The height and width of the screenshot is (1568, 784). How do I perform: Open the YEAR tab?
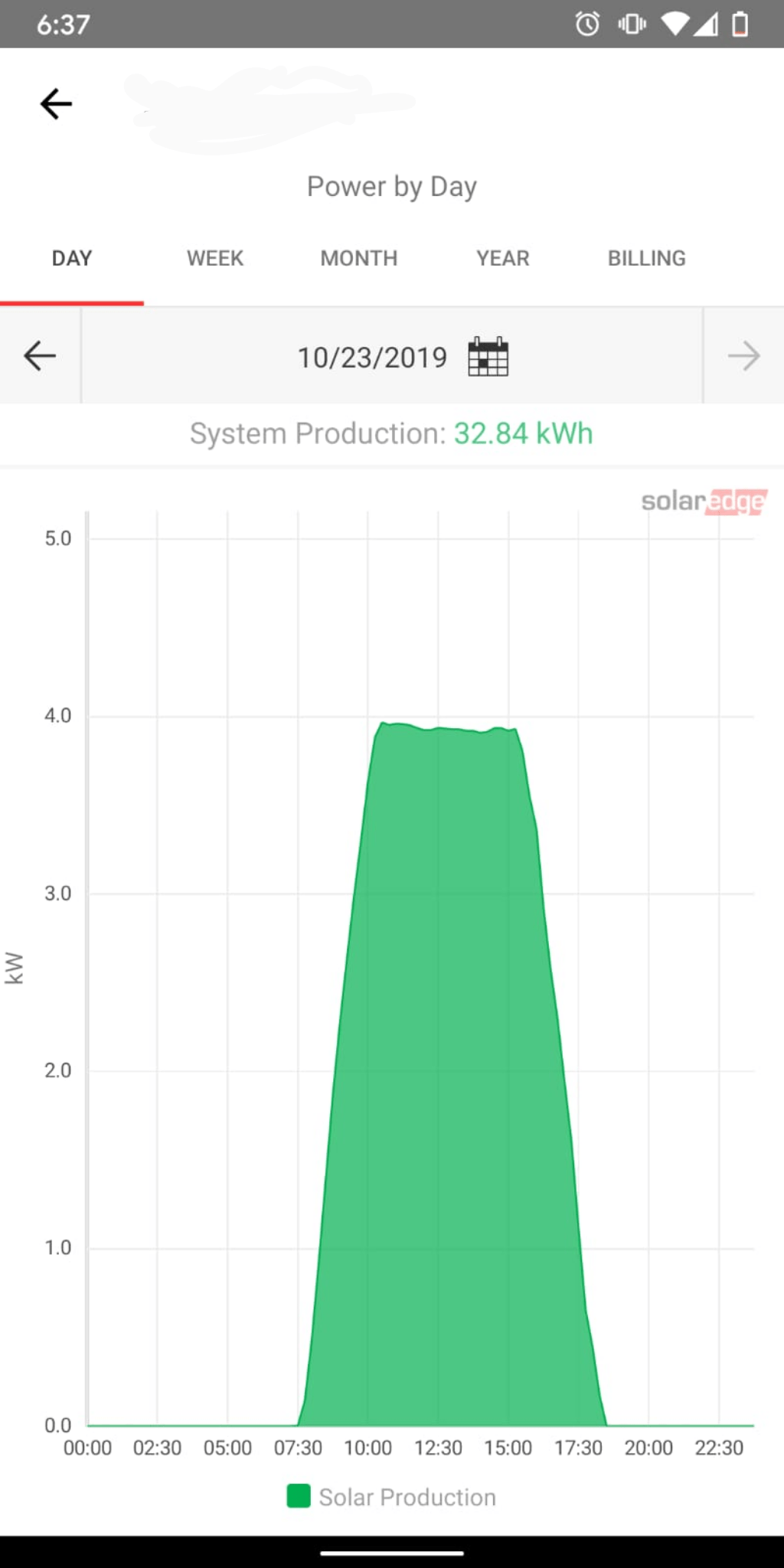click(x=502, y=259)
